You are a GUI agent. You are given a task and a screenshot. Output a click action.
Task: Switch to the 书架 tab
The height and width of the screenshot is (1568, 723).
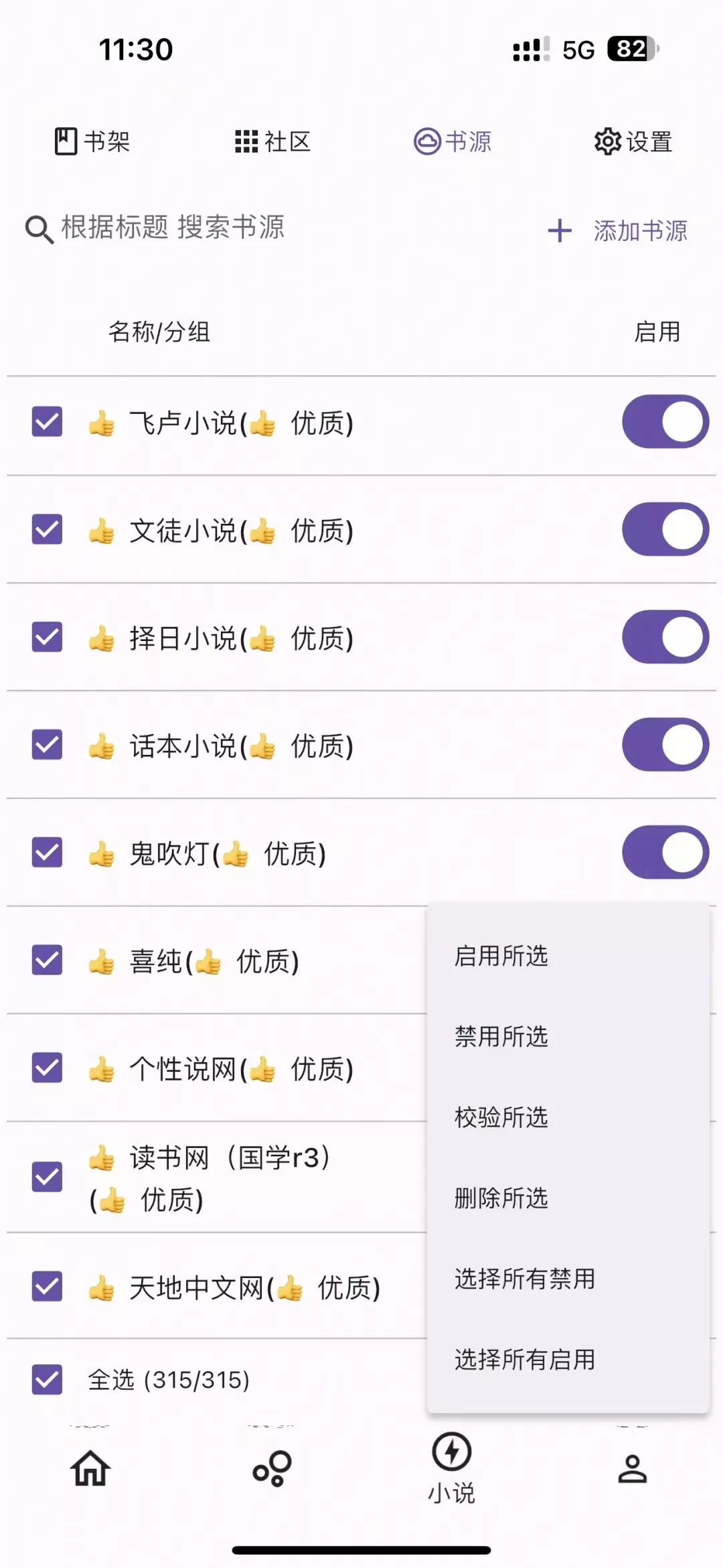[92, 141]
